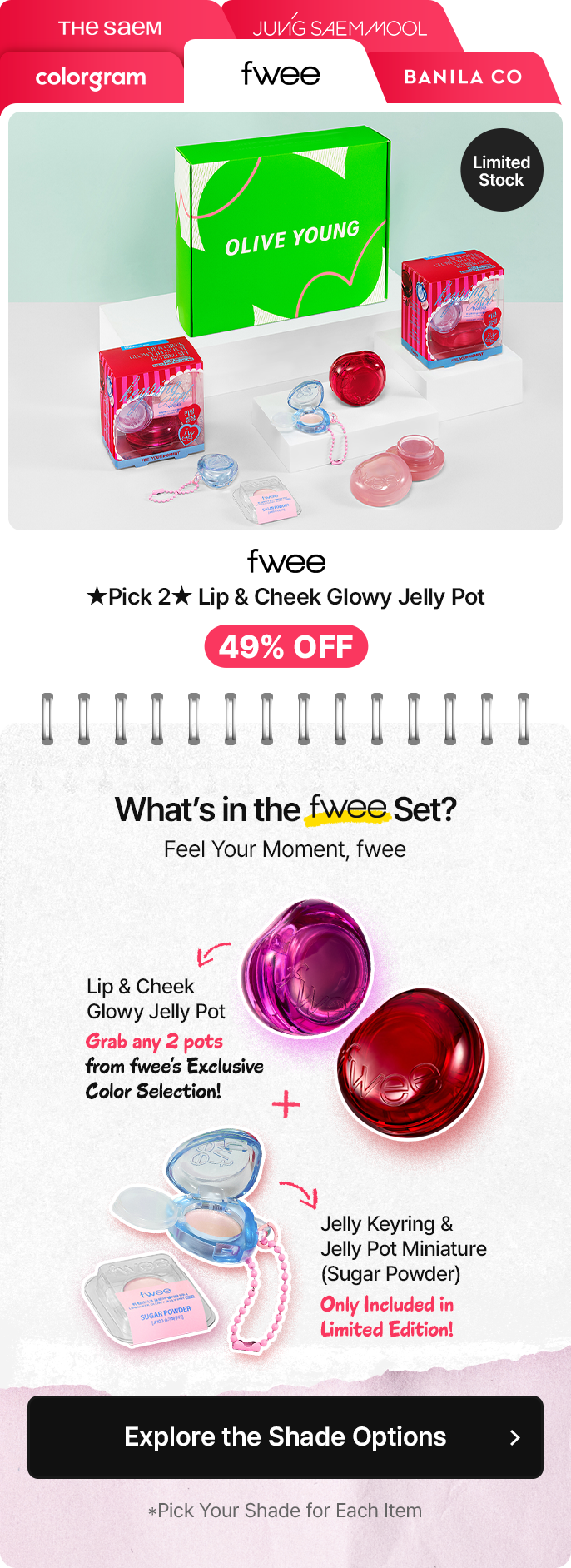Switch to the THE SAEM brand tab
The height and width of the screenshot is (1568, 571).
coord(110,27)
